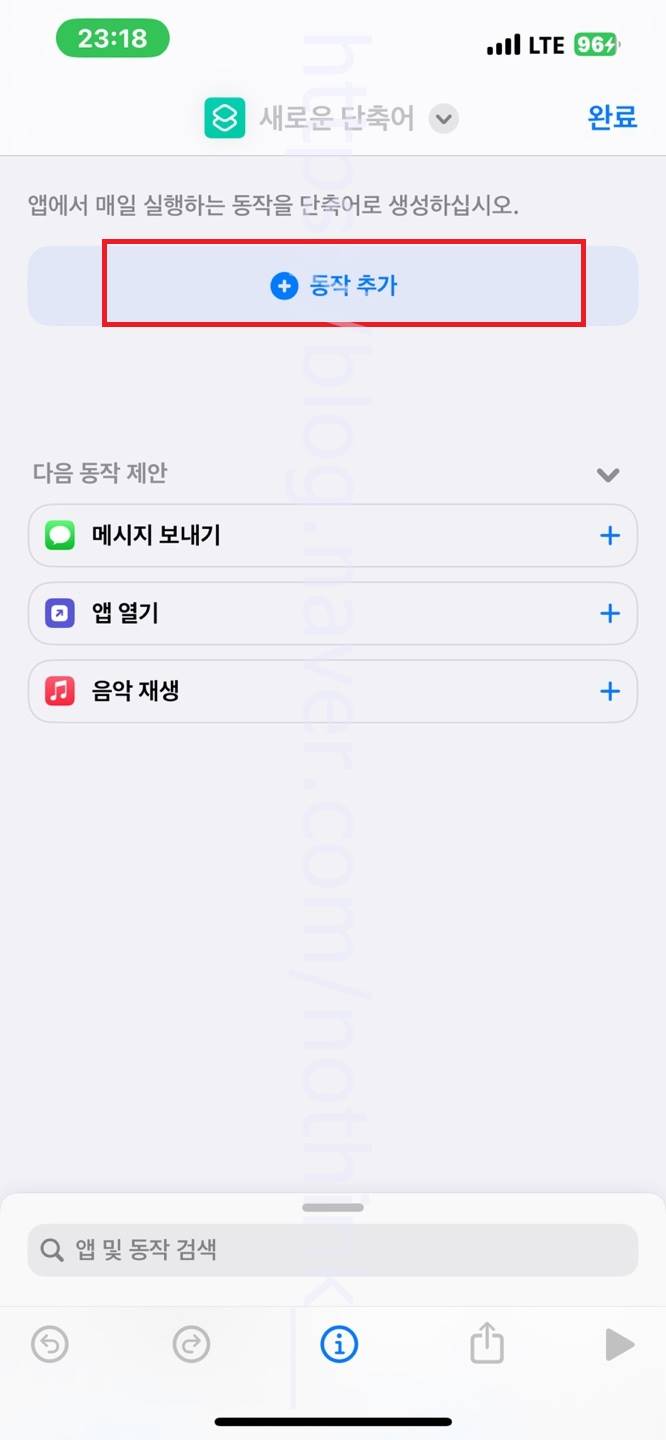Run the shortcut with play button
The image size is (666, 1440).
[620, 1345]
